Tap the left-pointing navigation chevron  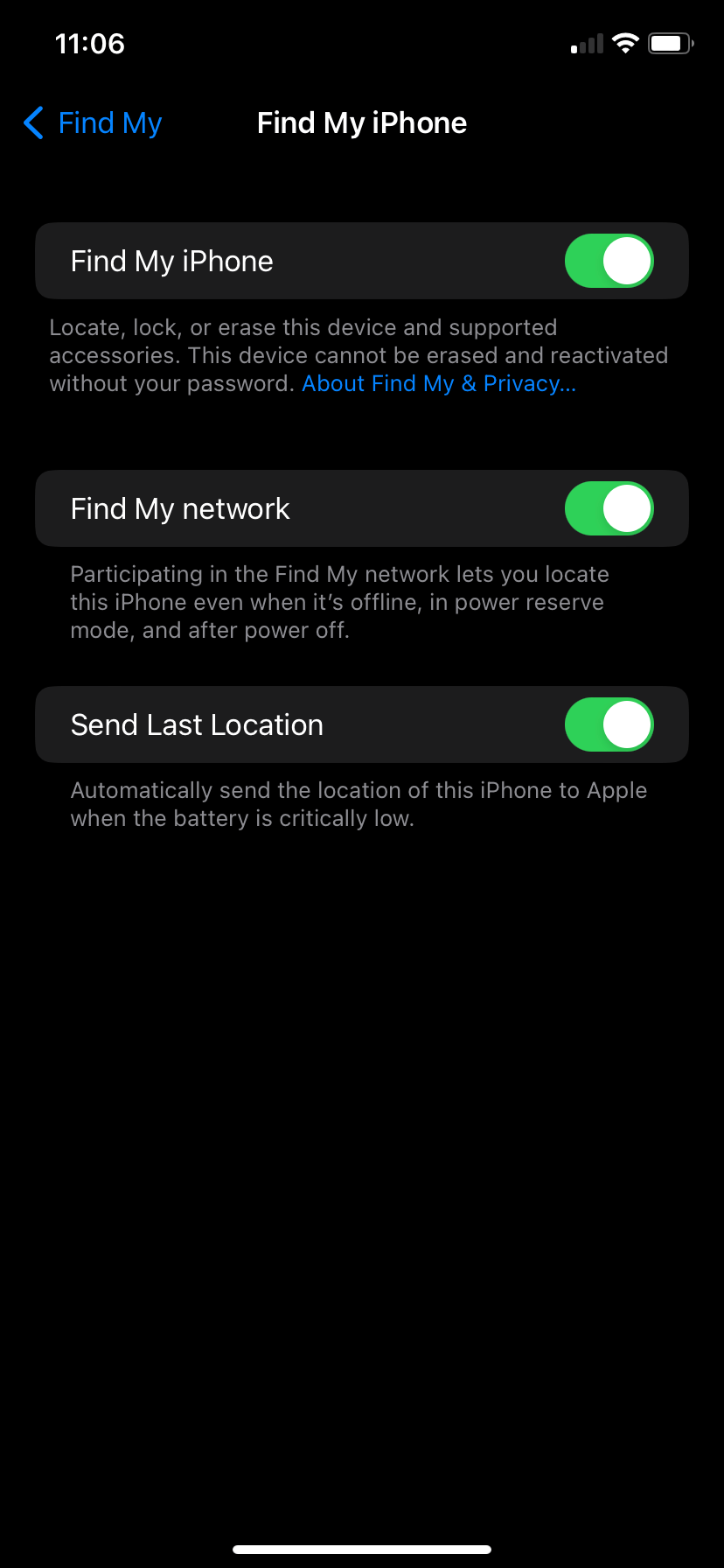pyautogui.click(x=32, y=123)
